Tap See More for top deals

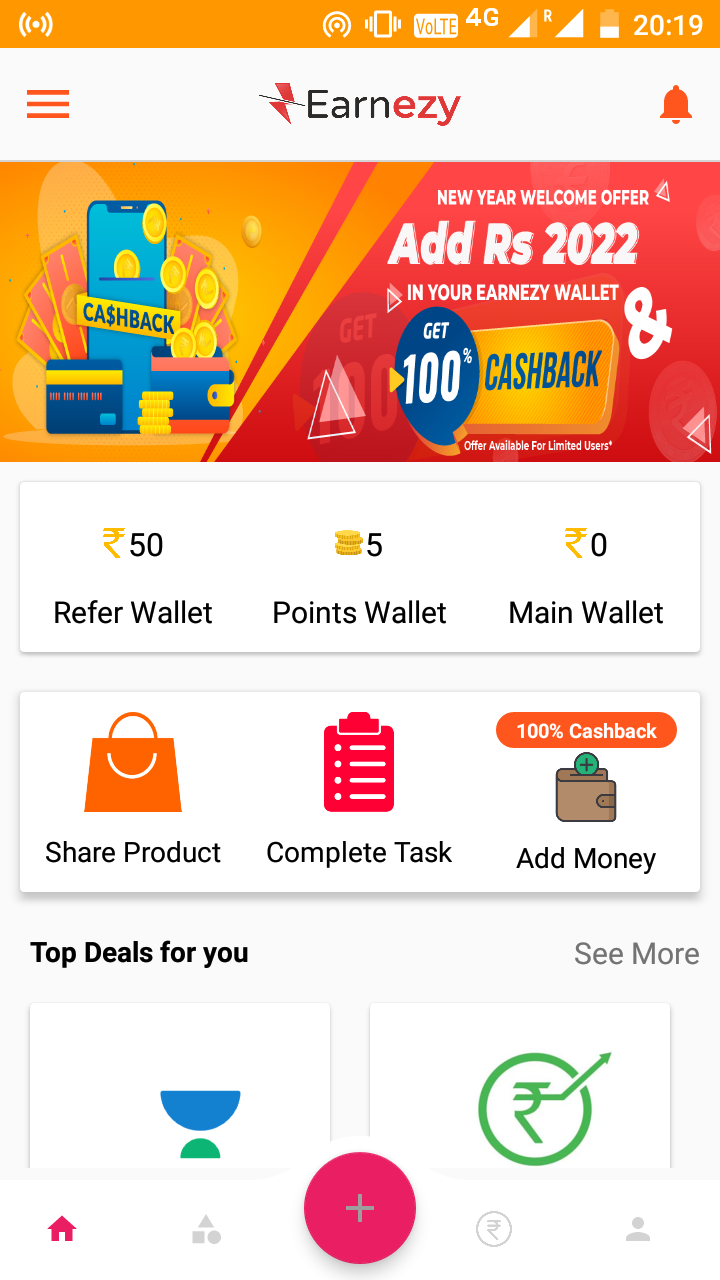tap(636, 953)
